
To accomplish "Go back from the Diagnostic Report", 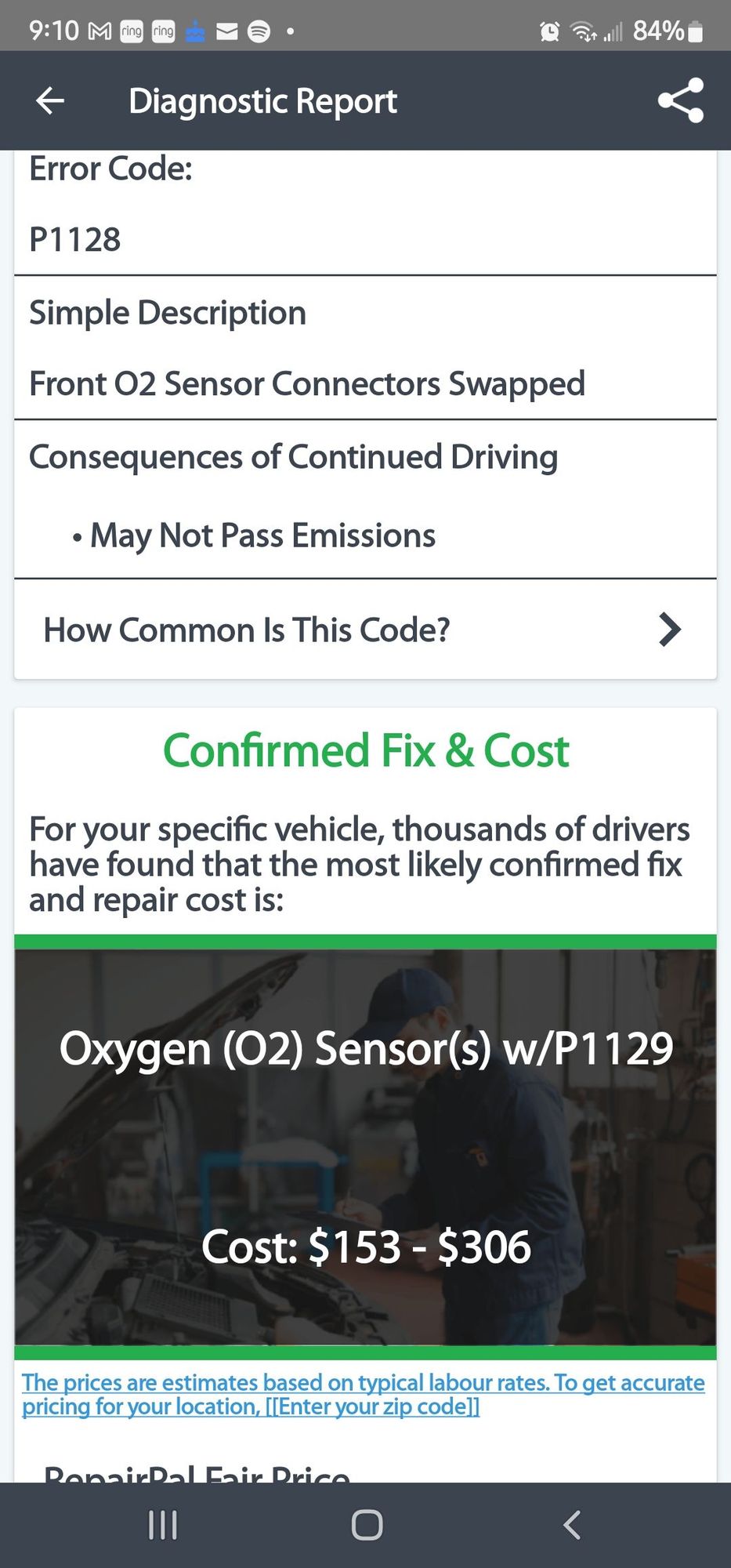I will [50, 101].
